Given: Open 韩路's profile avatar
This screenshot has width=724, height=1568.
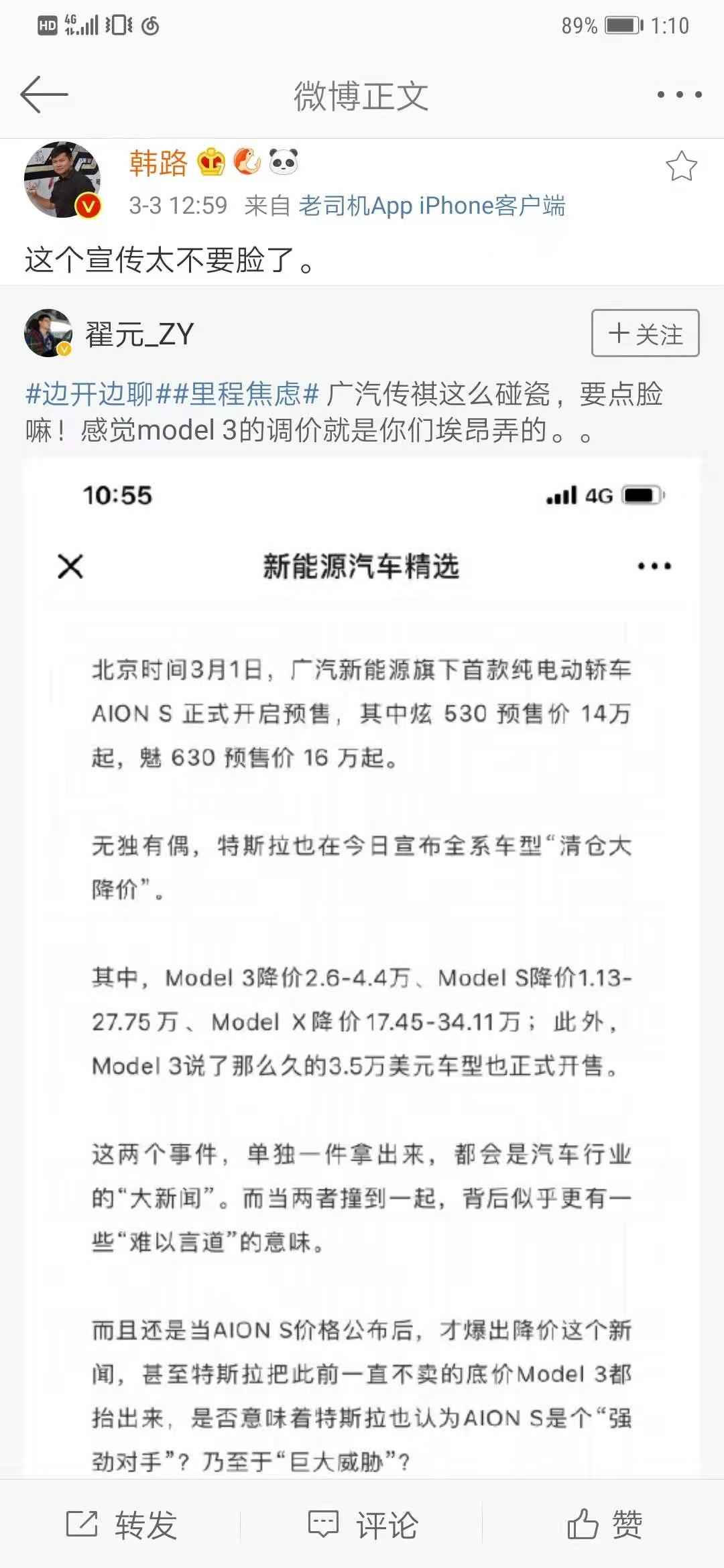Looking at the screenshot, I should (62, 180).
